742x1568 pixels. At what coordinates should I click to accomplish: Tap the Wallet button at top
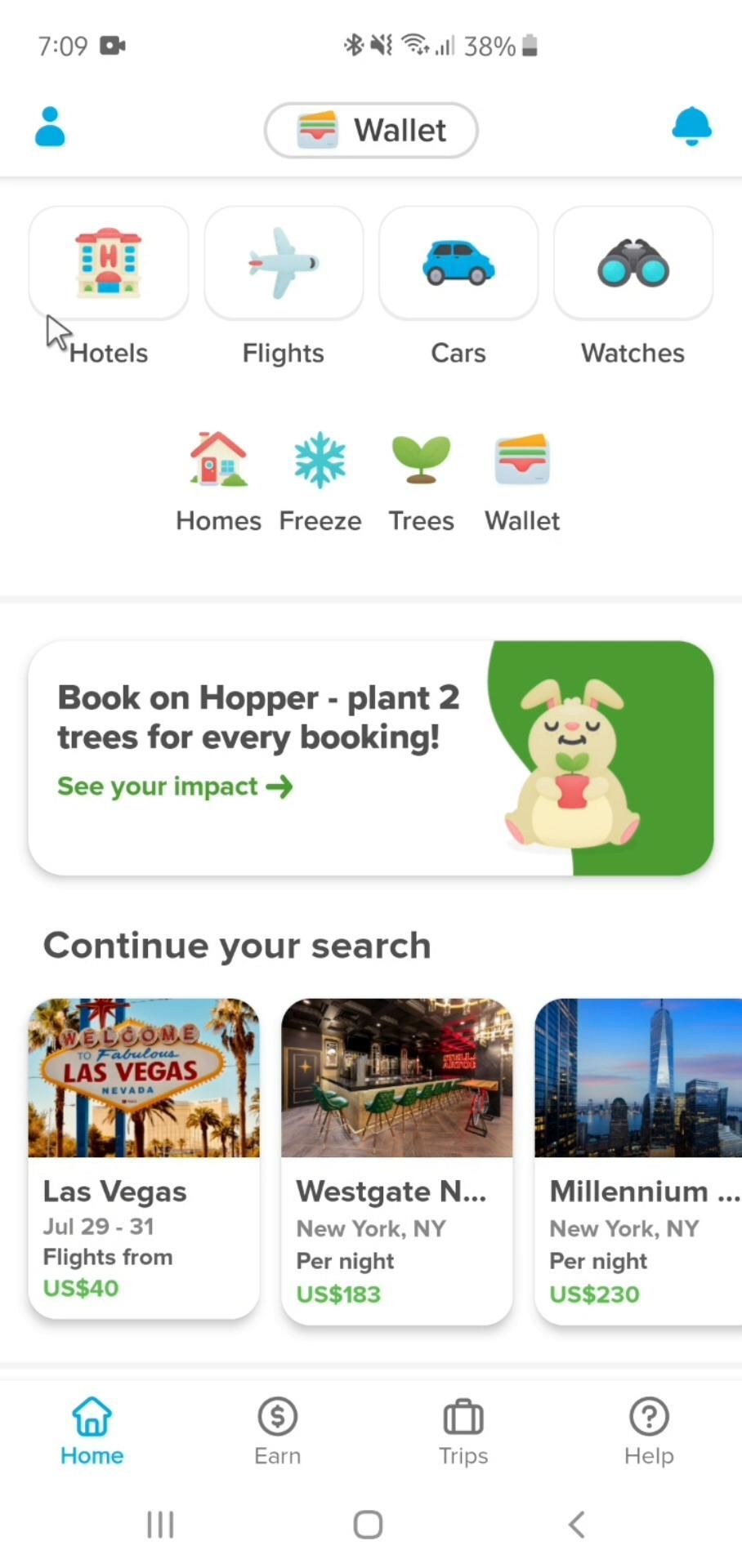click(371, 130)
